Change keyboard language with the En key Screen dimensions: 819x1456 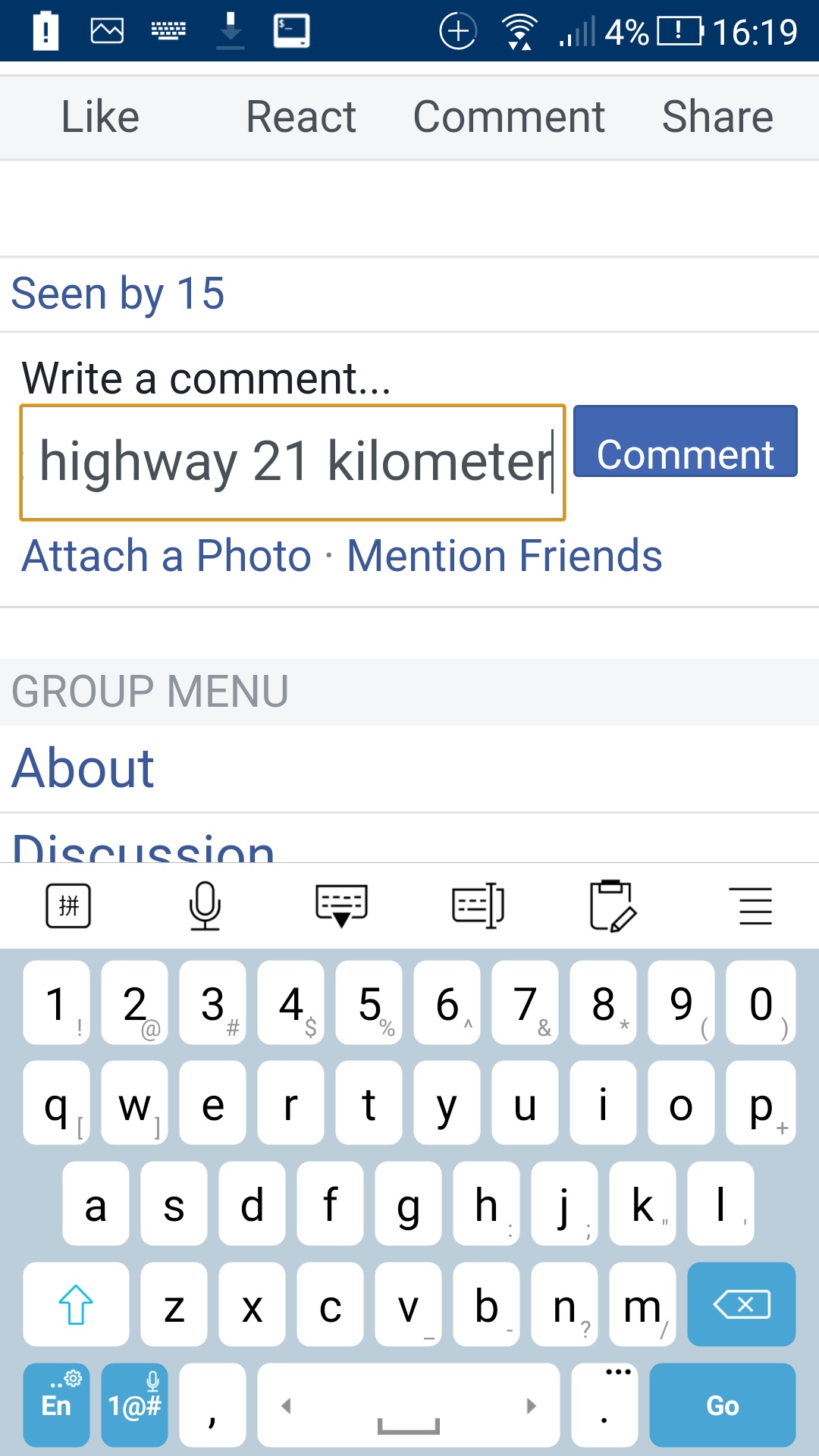[56, 1405]
